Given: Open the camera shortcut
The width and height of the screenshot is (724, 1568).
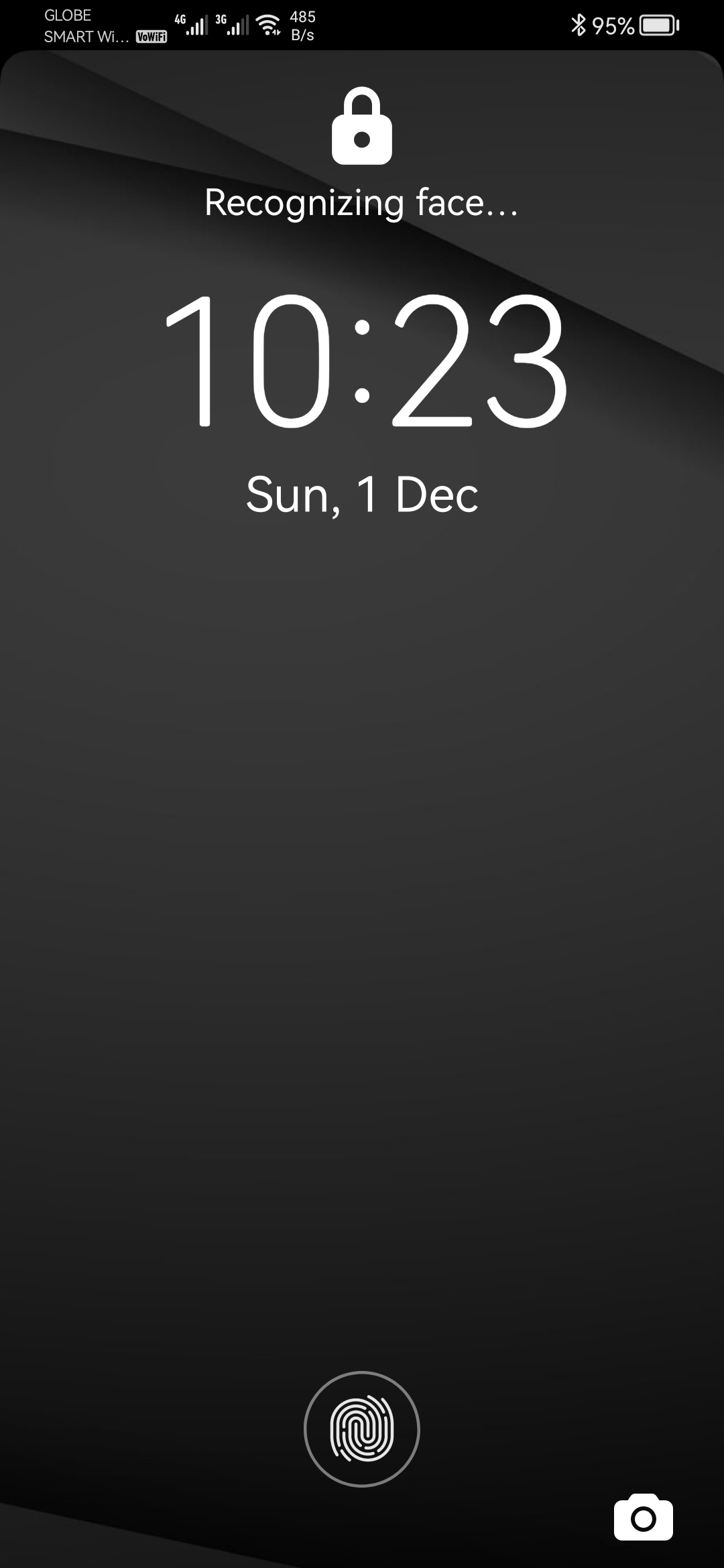Looking at the screenshot, I should point(643,1518).
